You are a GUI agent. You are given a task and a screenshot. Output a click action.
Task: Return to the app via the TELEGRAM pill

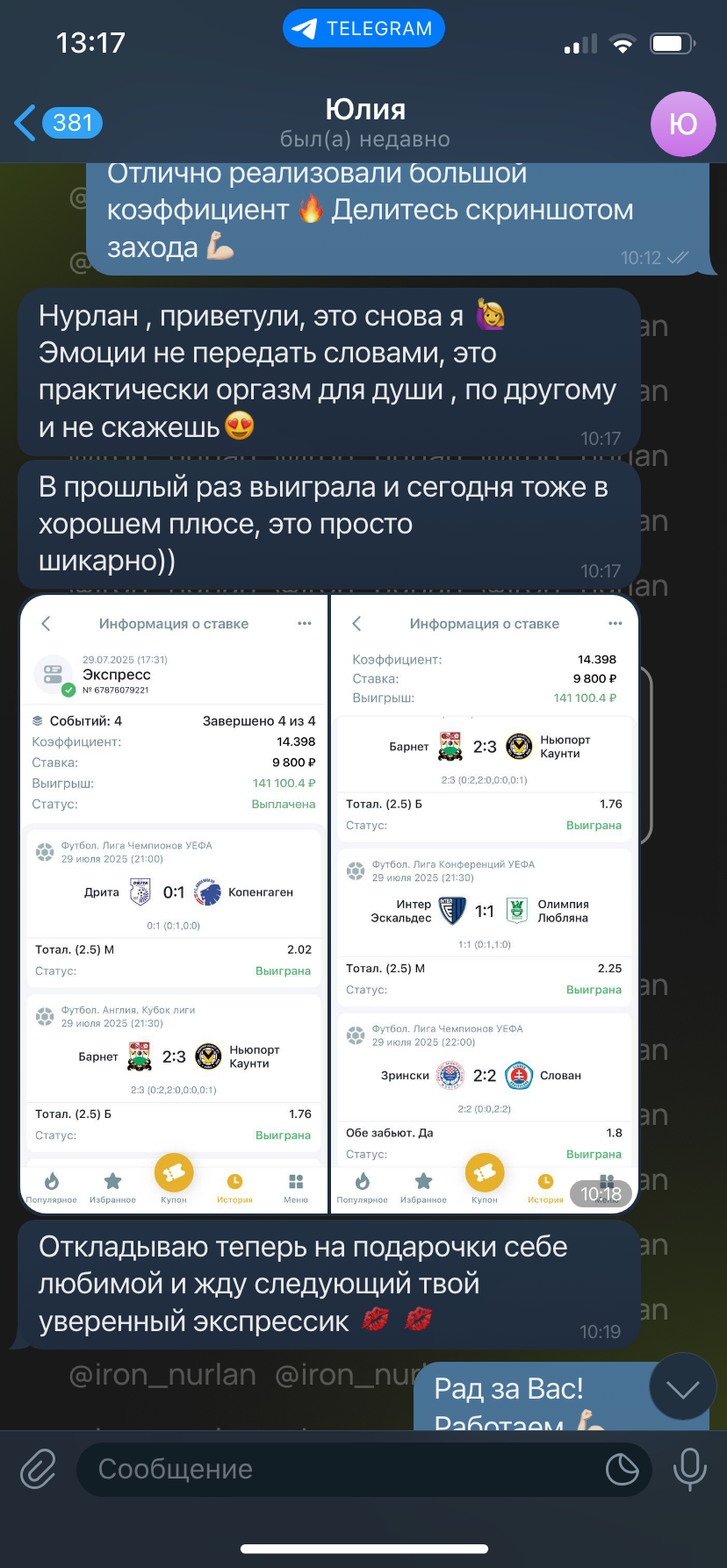tap(363, 29)
